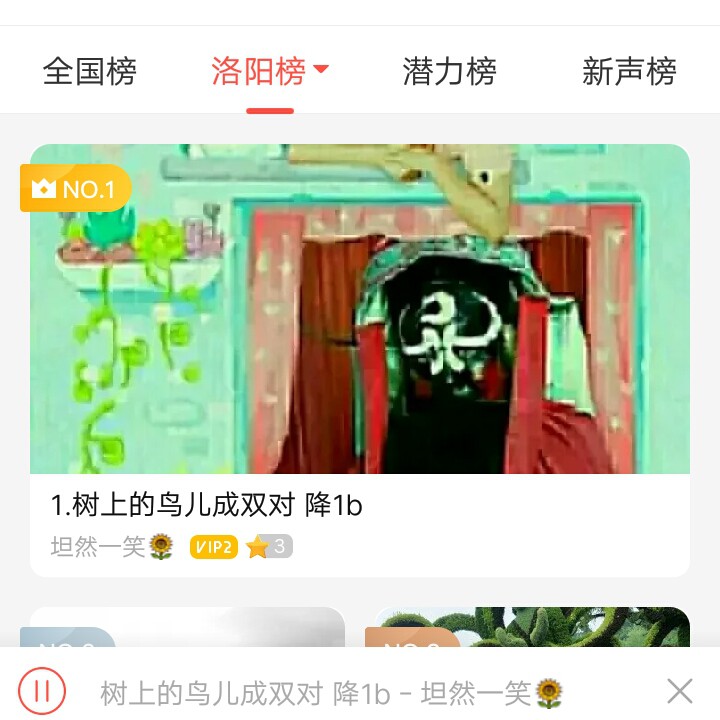Close the mini player bar
The image size is (720, 720).
(x=680, y=691)
